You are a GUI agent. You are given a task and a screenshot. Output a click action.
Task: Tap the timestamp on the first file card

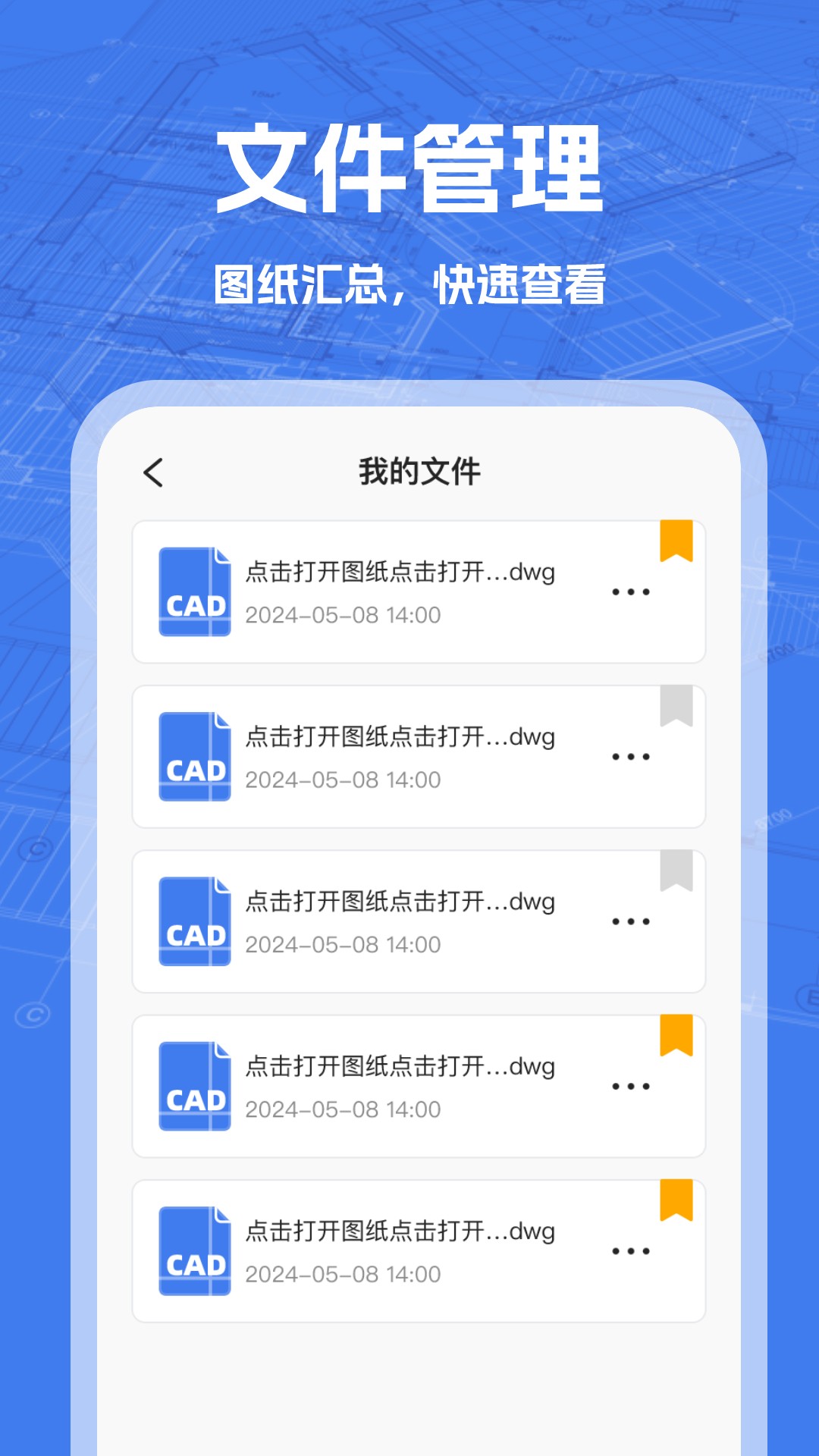pyautogui.click(x=342, y=616)
